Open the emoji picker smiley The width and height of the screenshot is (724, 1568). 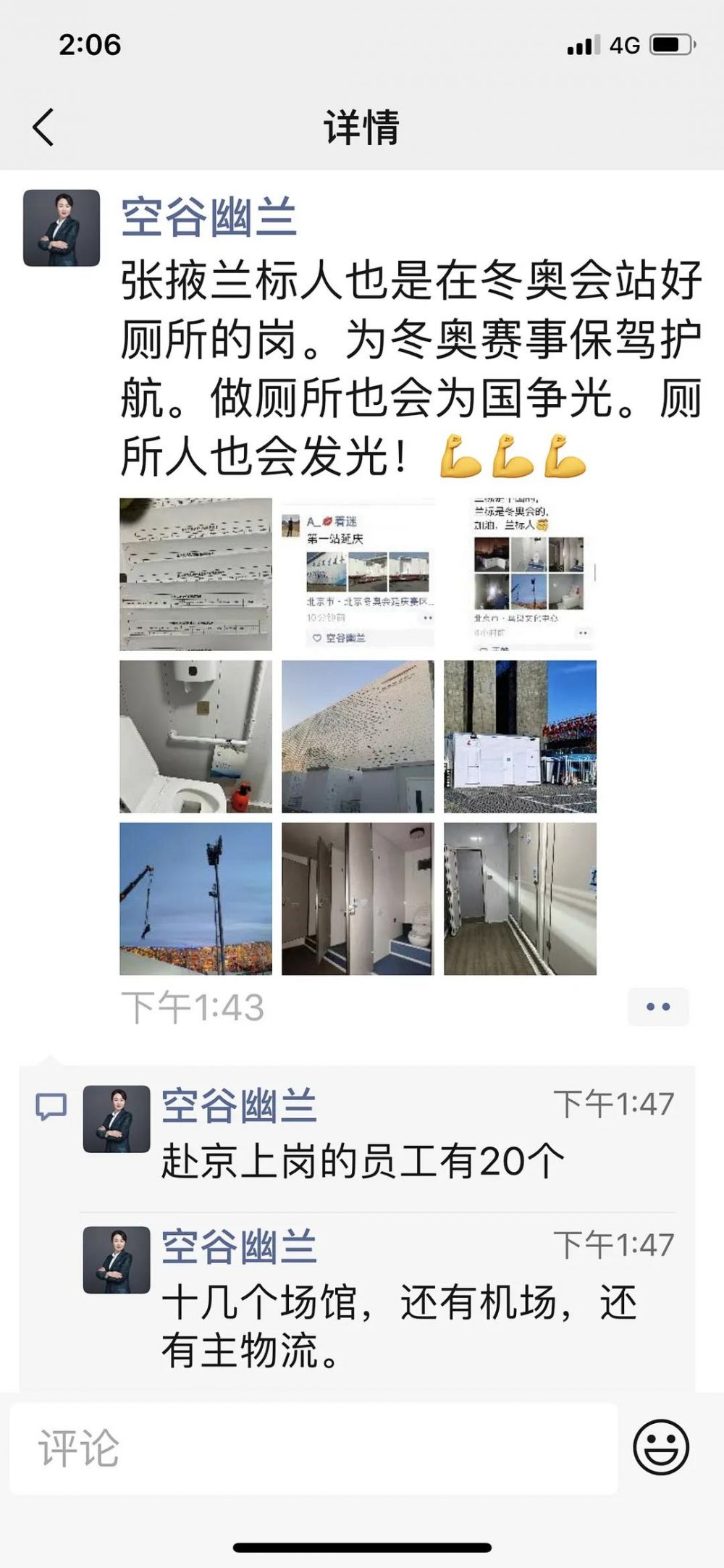tap(660, 1447)
